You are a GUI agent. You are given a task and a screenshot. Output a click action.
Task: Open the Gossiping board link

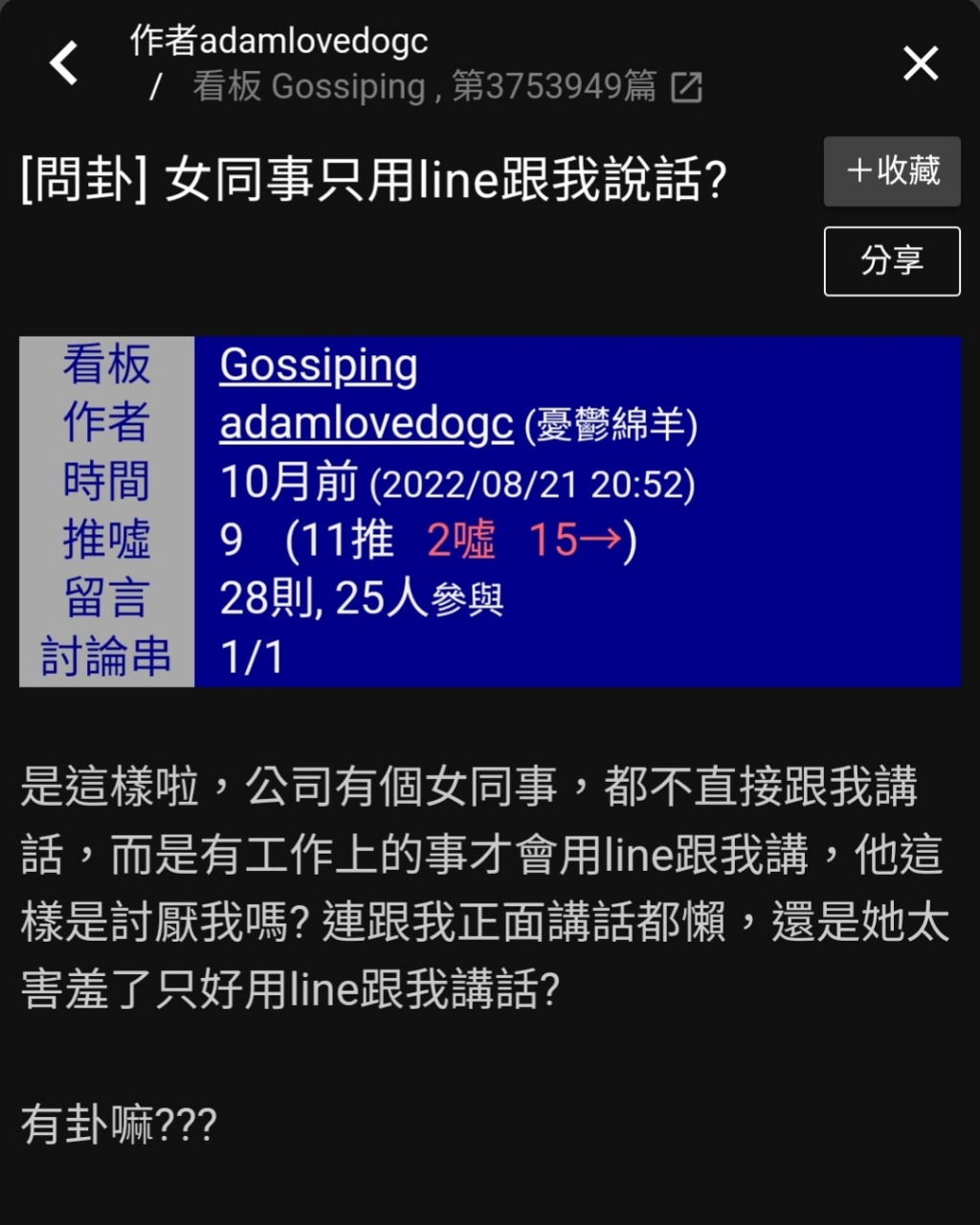point(318,366)
